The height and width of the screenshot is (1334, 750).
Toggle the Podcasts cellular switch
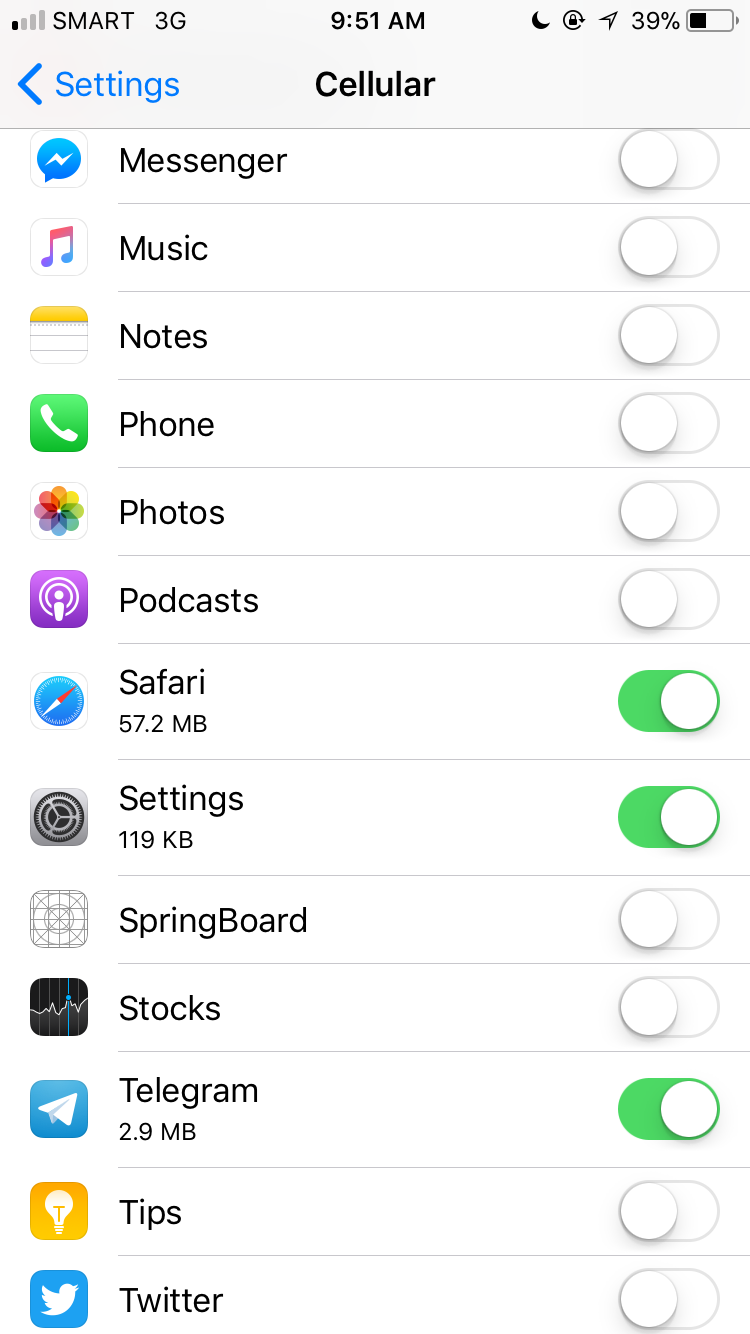669,600
